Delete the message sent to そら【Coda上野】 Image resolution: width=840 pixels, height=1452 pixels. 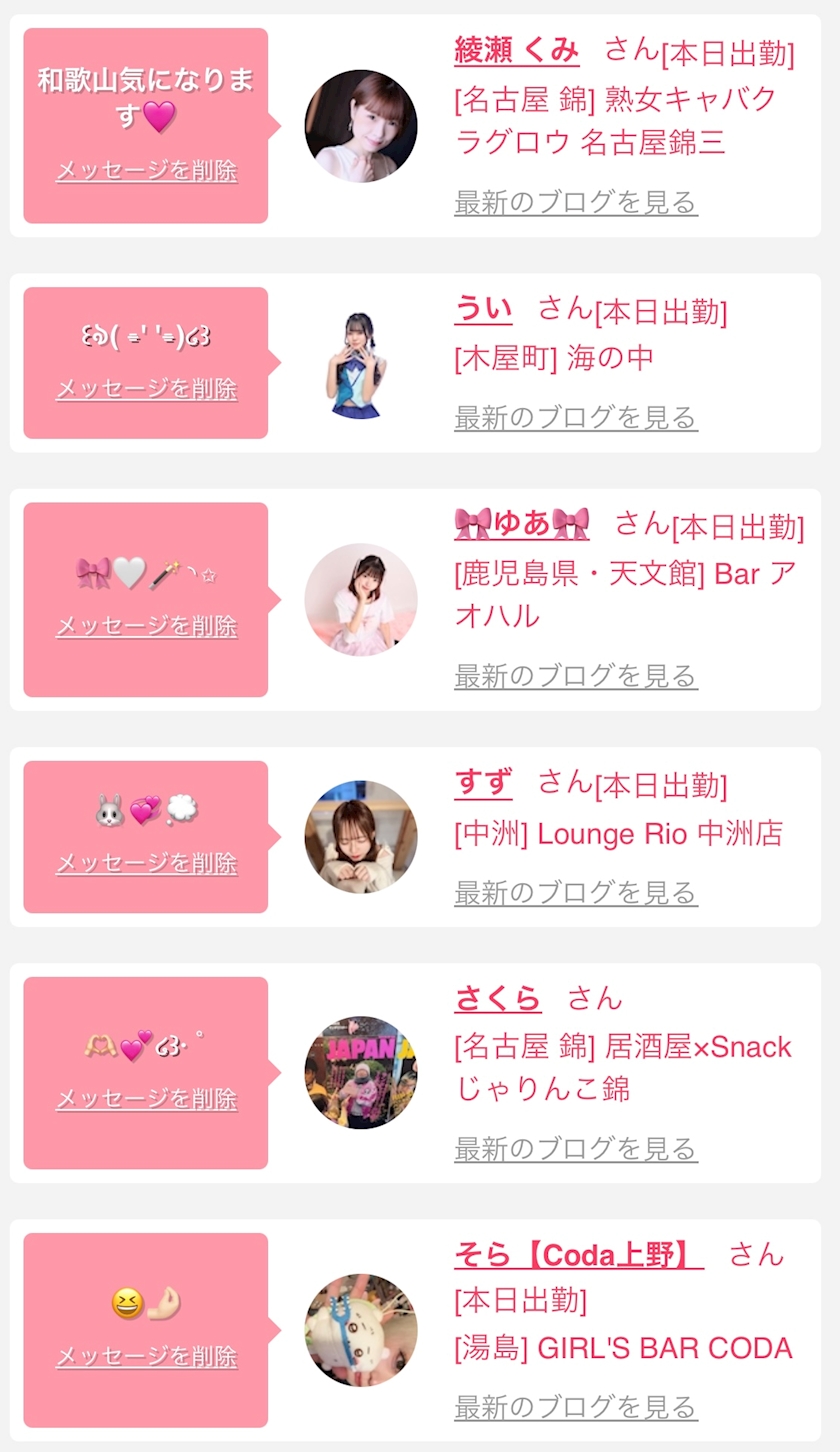(x=146, y=1356)
